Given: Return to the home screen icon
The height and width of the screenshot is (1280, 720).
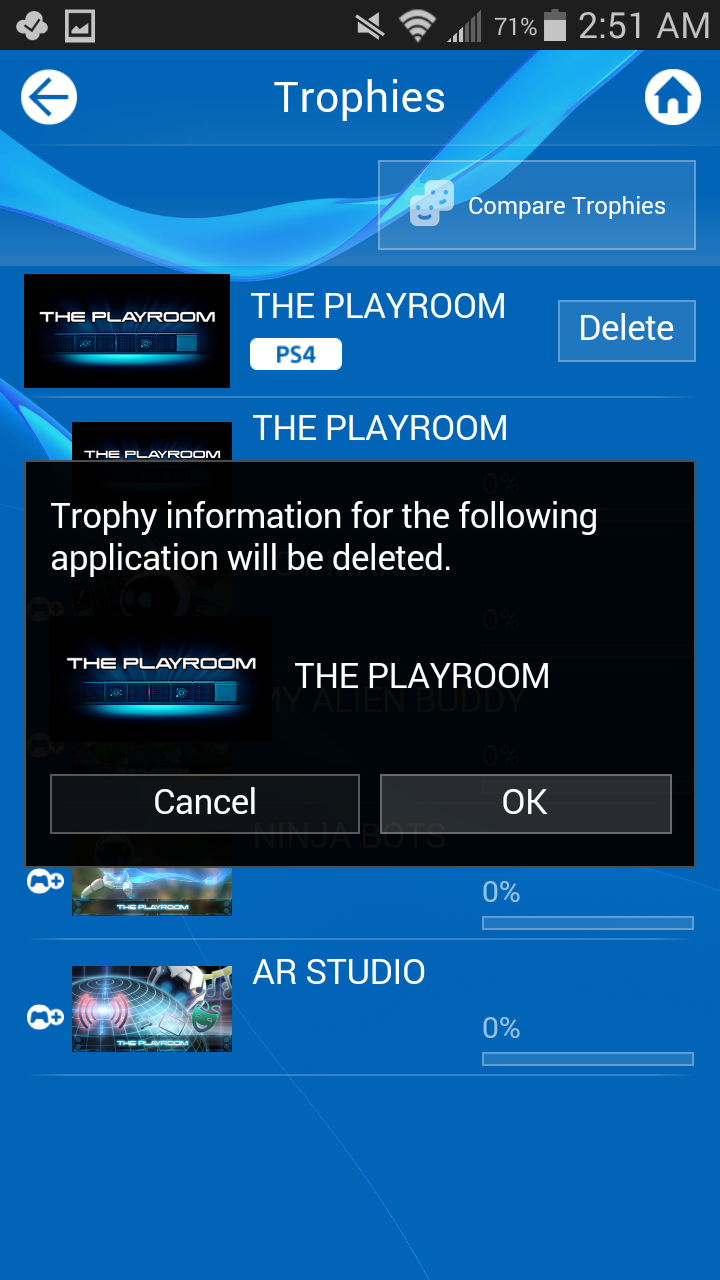Looking at the screenshot, I should pyautogui.click(x=672, y=97).
